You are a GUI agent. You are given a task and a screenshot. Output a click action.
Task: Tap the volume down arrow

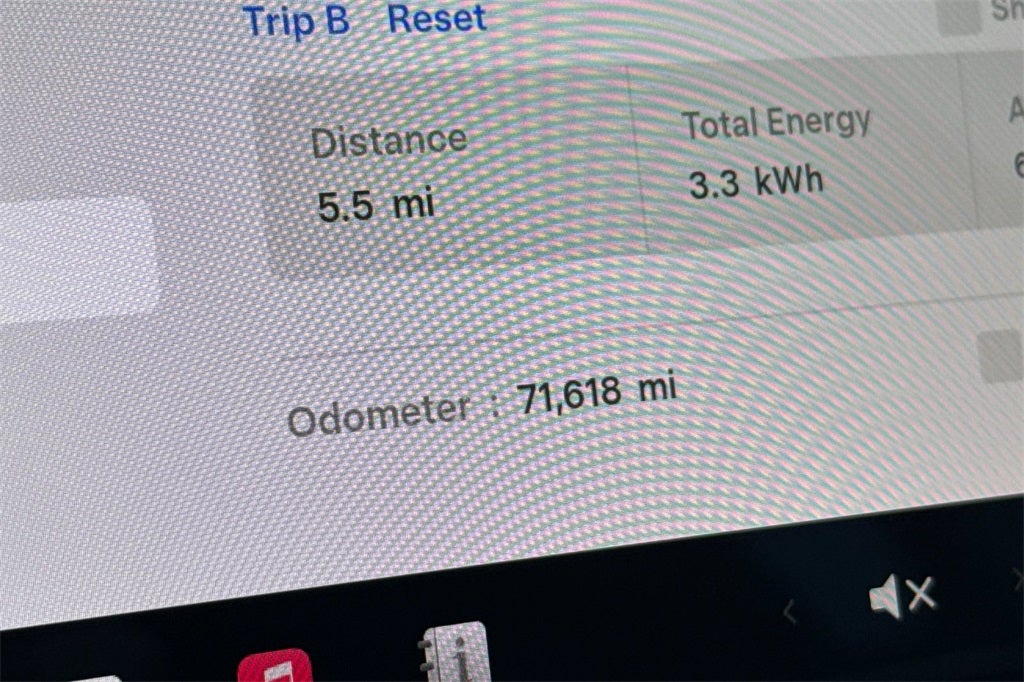click(789, 612)
